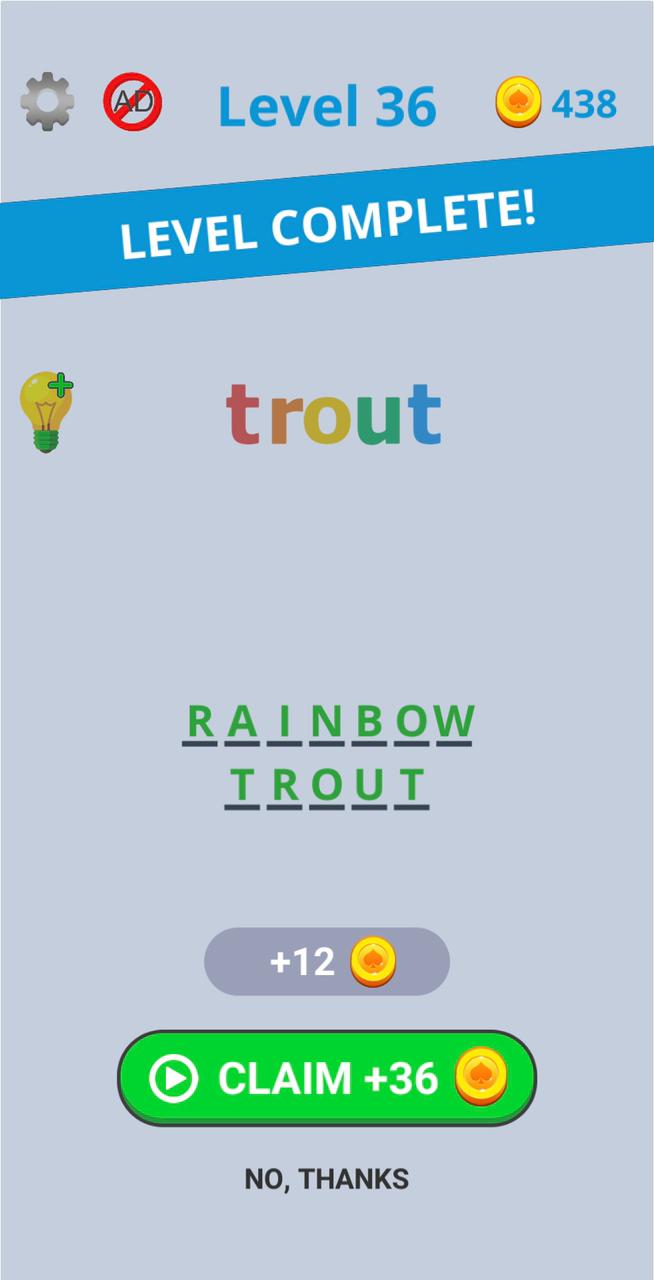Image resolution: width=654 pixels, height=1280 pixels.
Task: Decline the bonus with No, Thanks
Action: (327, 1179)
